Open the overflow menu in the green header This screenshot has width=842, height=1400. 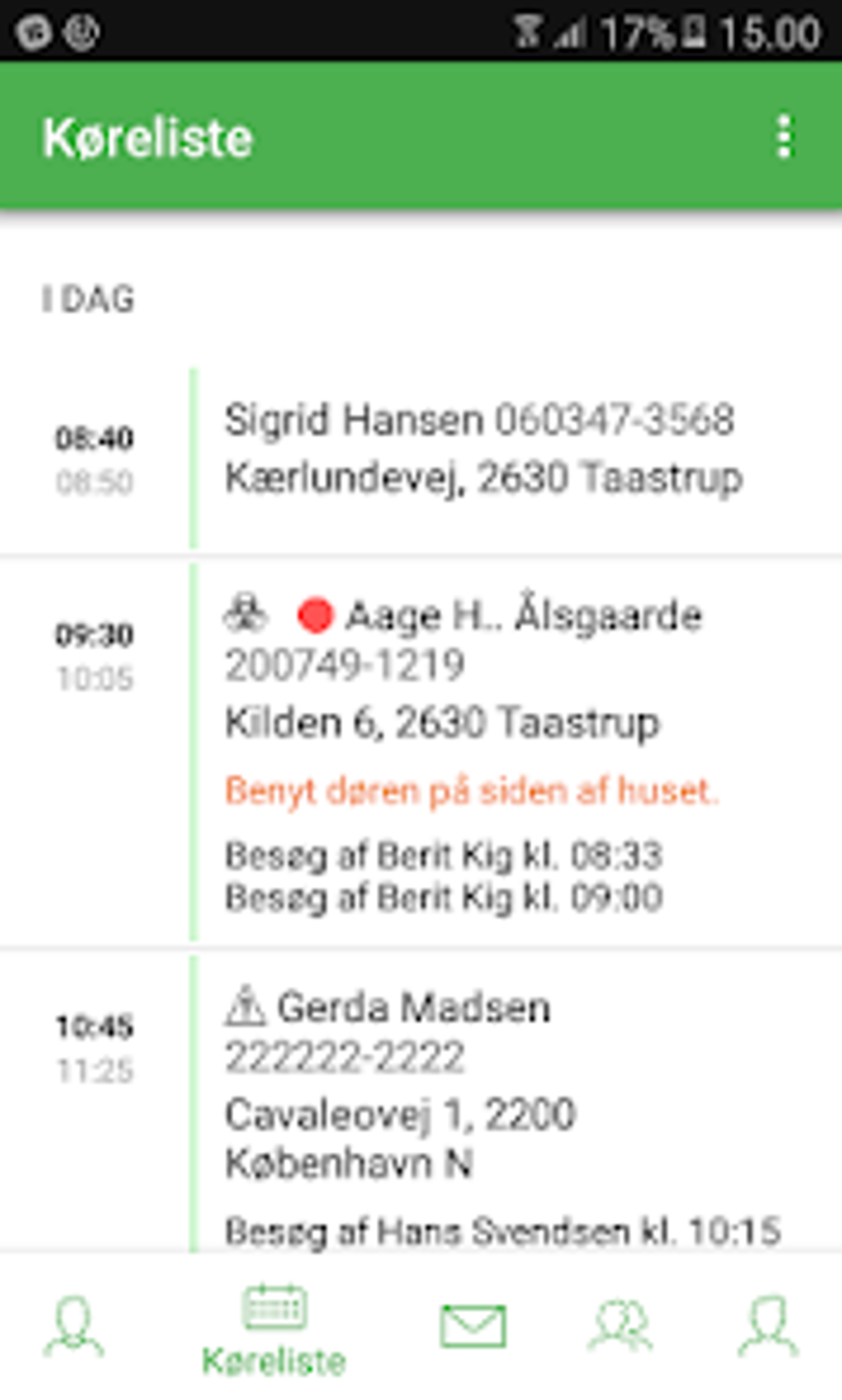click(x=783, y=136)
